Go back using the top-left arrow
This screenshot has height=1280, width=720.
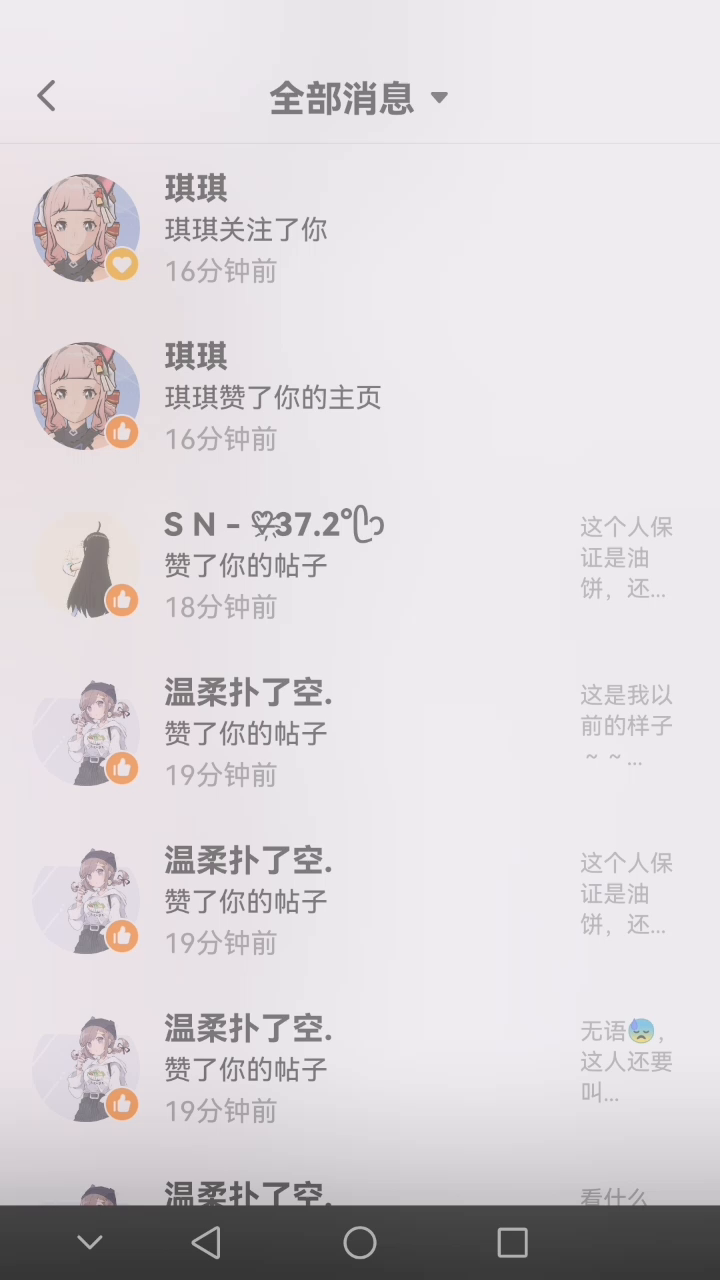[x=46, y=96]
